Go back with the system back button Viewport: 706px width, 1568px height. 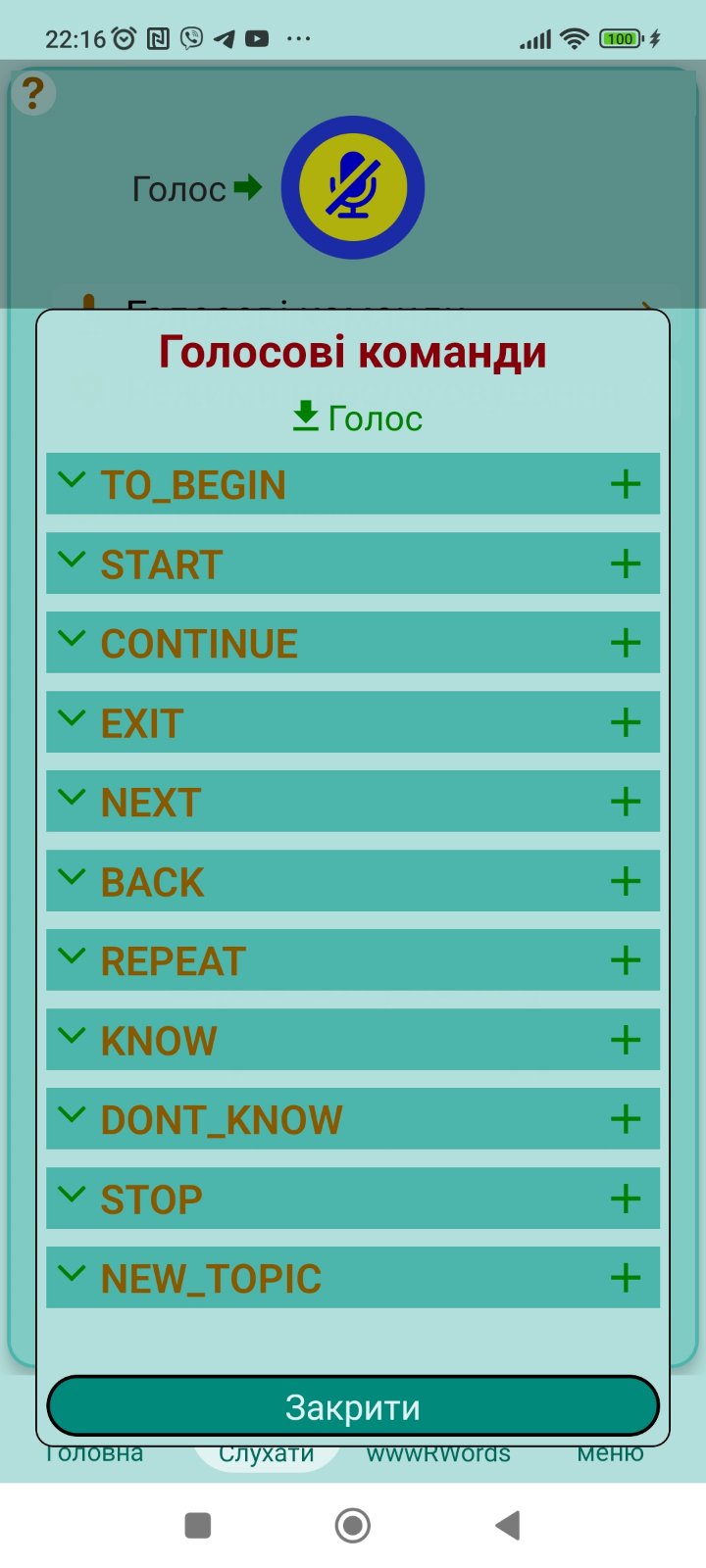[x=507, y=1525]
